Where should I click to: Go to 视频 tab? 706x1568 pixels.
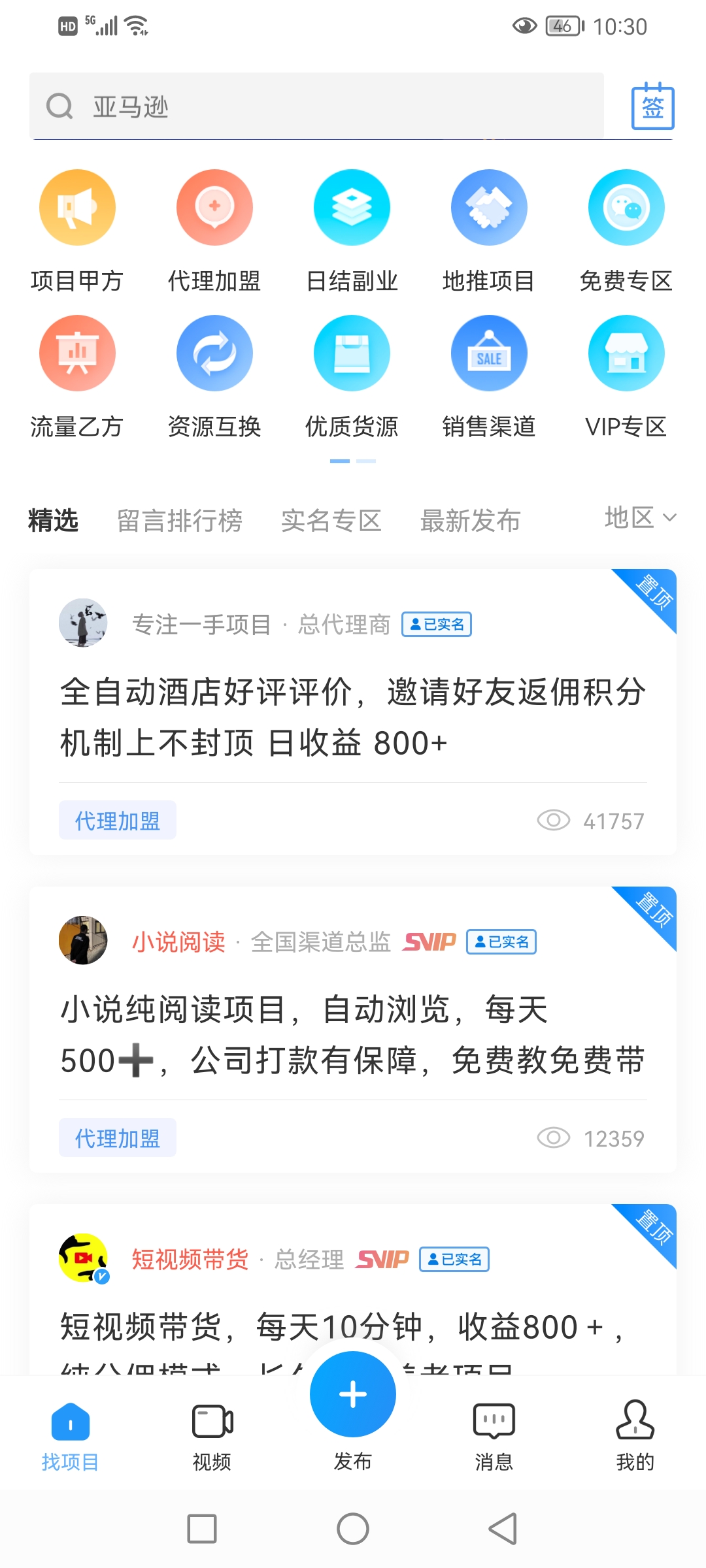coord(212,1435)
